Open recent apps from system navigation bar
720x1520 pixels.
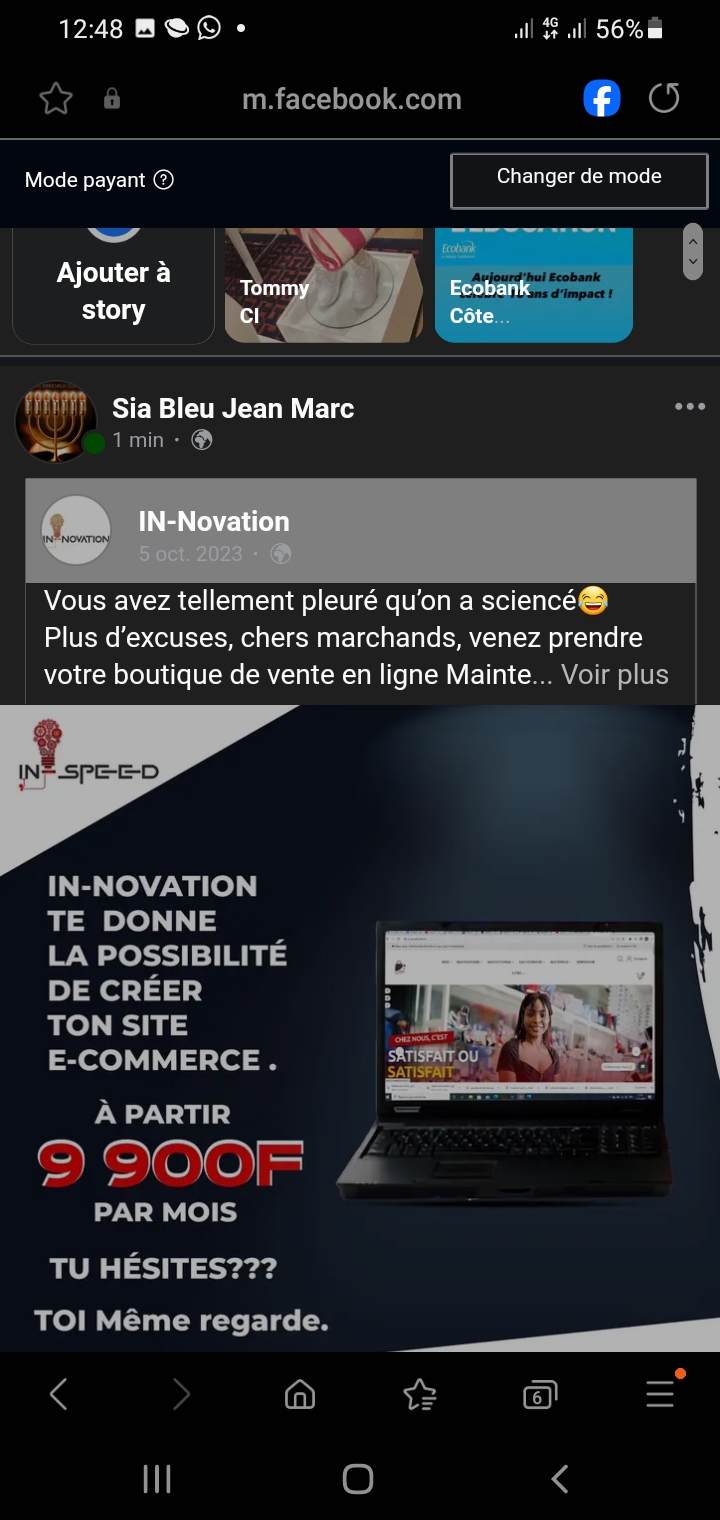coord(157,1479)
